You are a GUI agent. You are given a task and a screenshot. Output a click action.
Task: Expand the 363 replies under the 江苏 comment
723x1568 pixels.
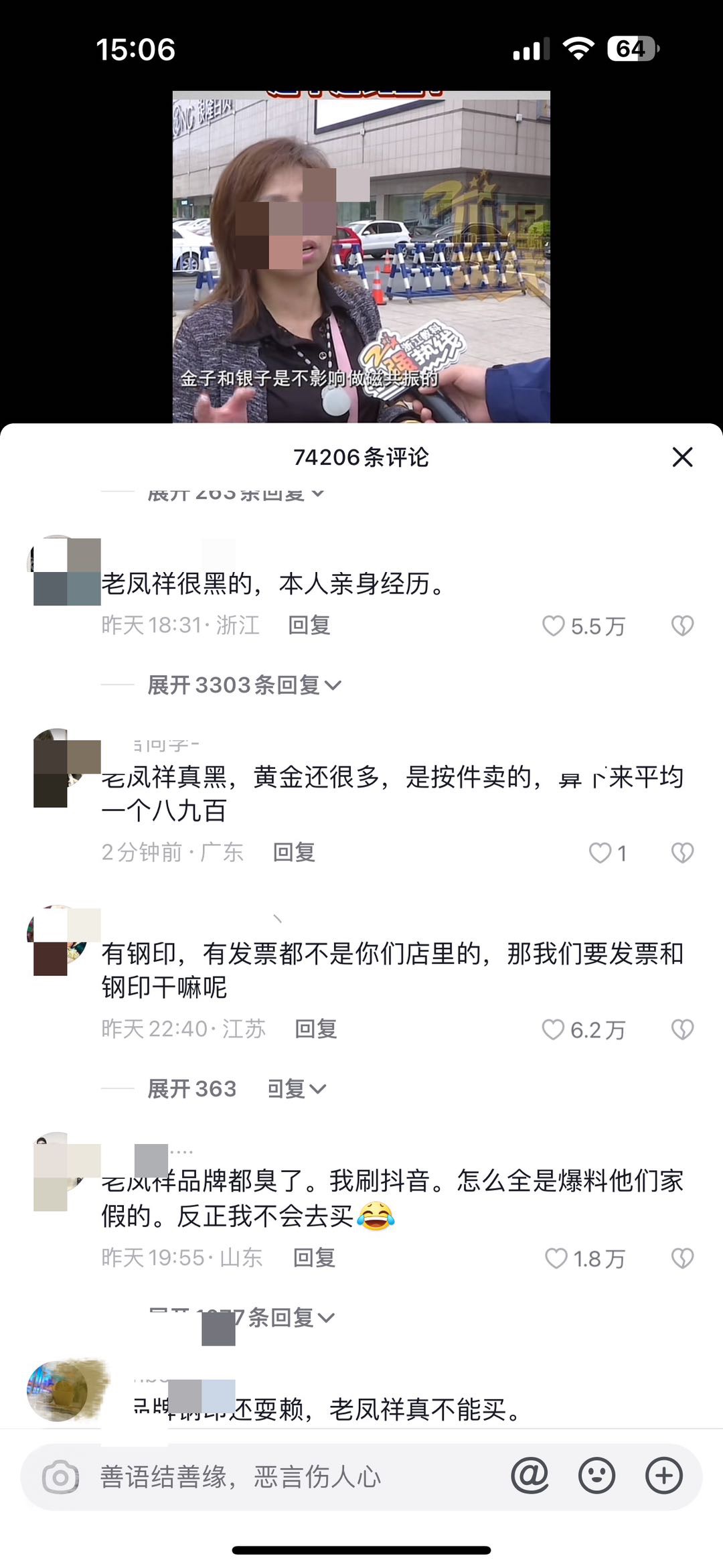point(236,1089)
